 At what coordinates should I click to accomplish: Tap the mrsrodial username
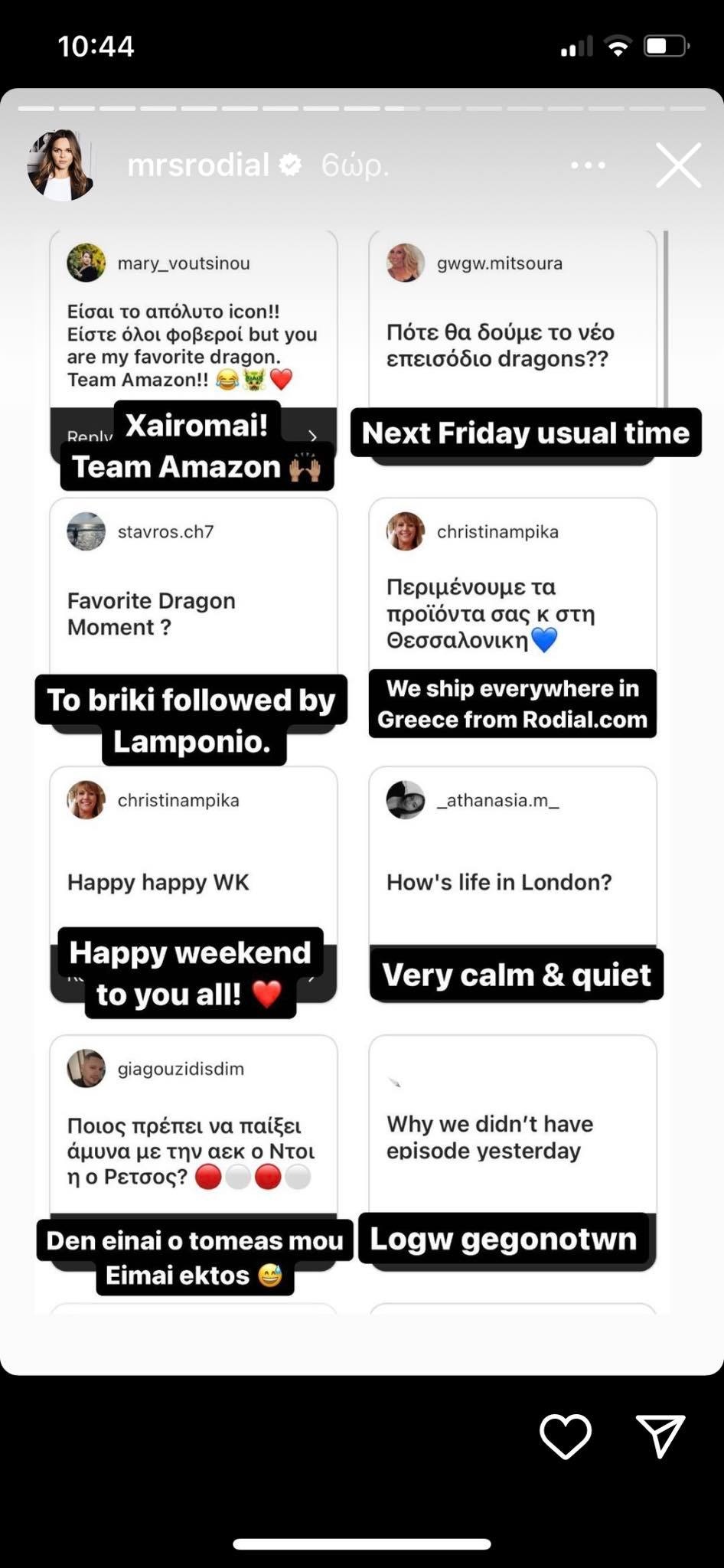pyautogui.click(x=198, y=165)
